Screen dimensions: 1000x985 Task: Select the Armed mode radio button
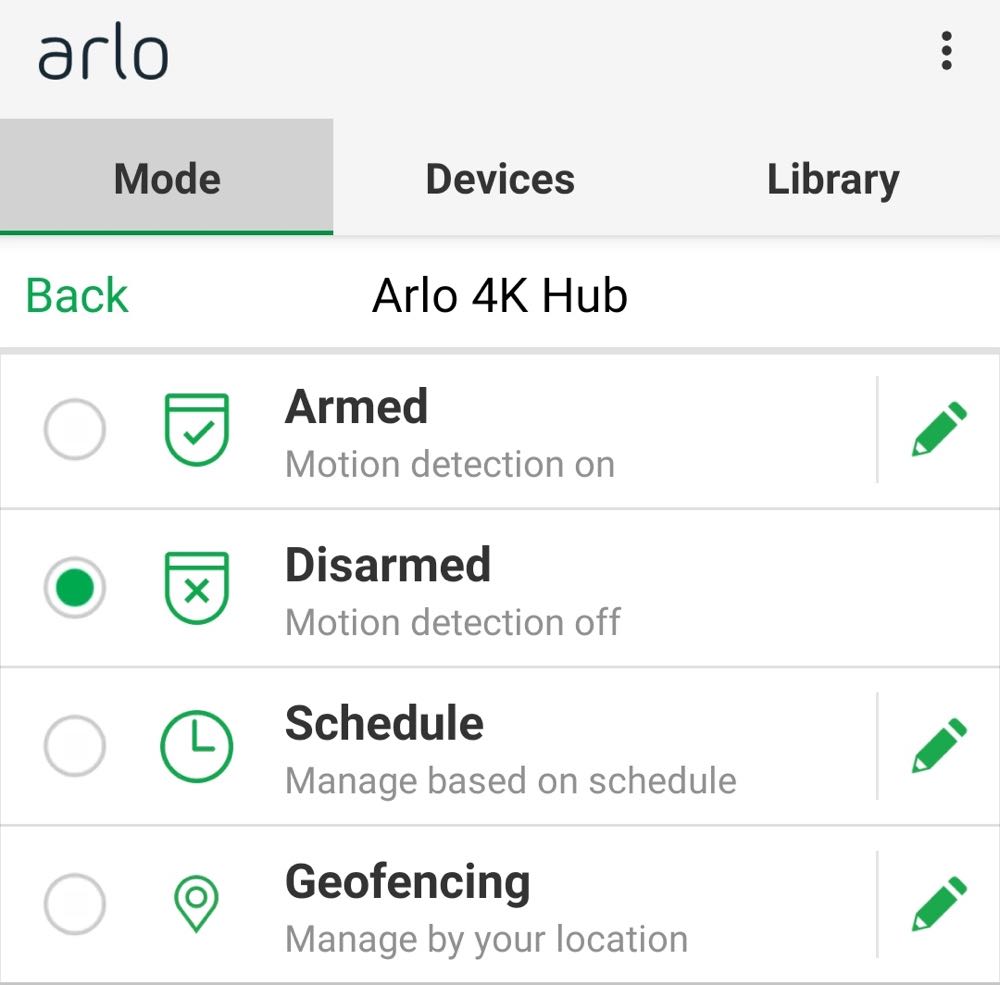pyautogui.click(x=75, y=430)
